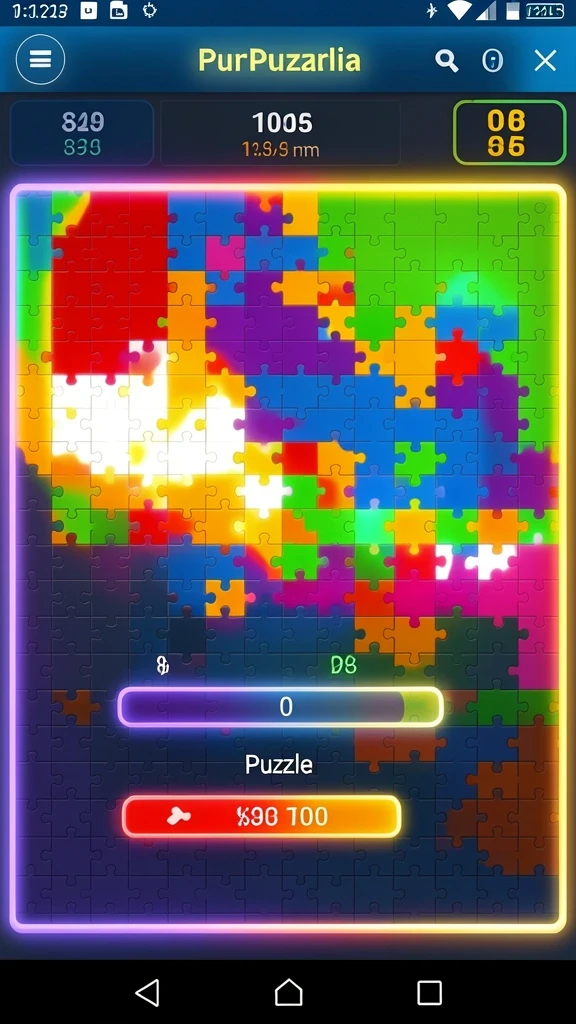Open recent apps
Viewport: 576px width, 1024px height.
(x=429, y=993)
